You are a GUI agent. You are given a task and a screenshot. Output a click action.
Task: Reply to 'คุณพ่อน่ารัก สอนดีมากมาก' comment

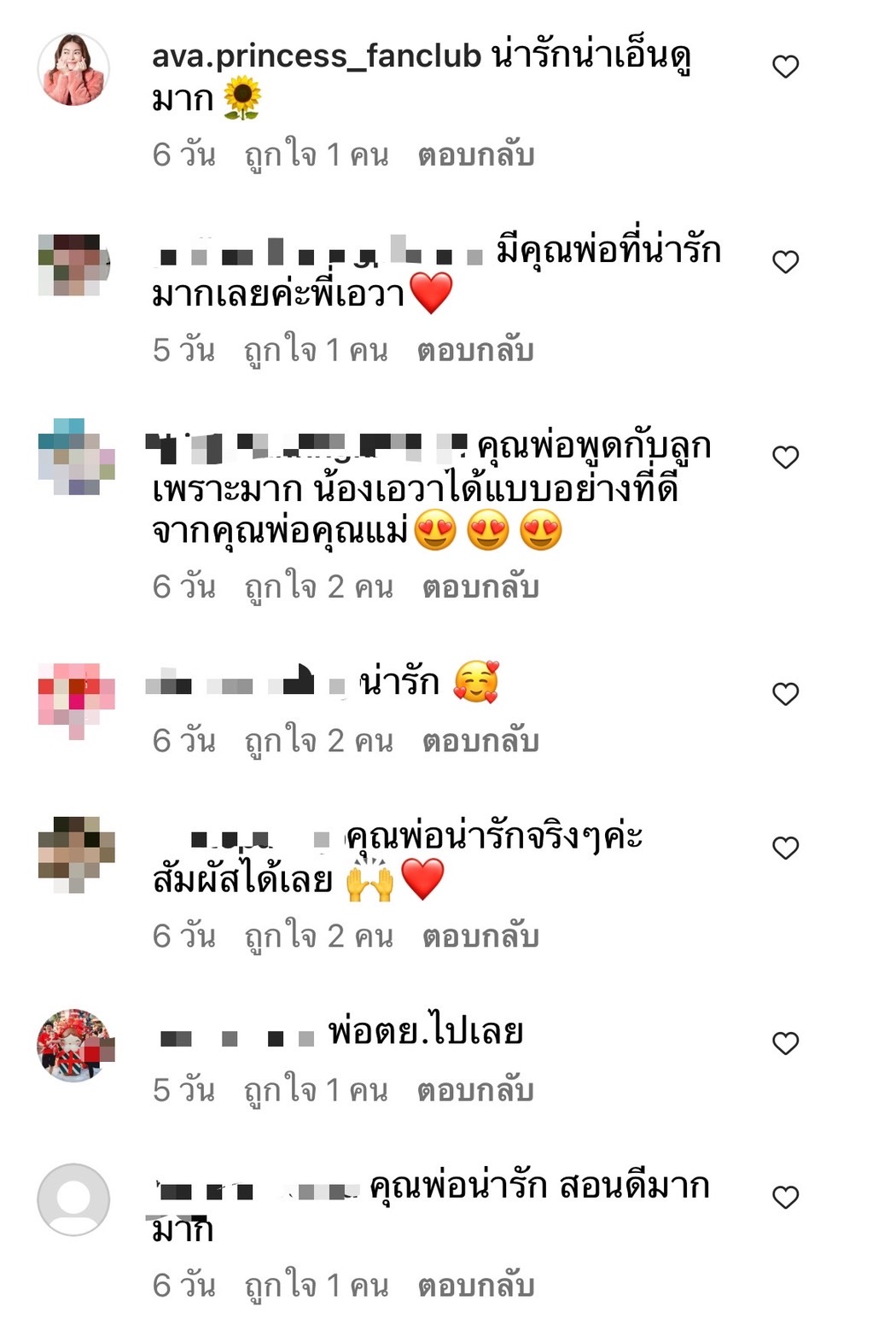475,1286
